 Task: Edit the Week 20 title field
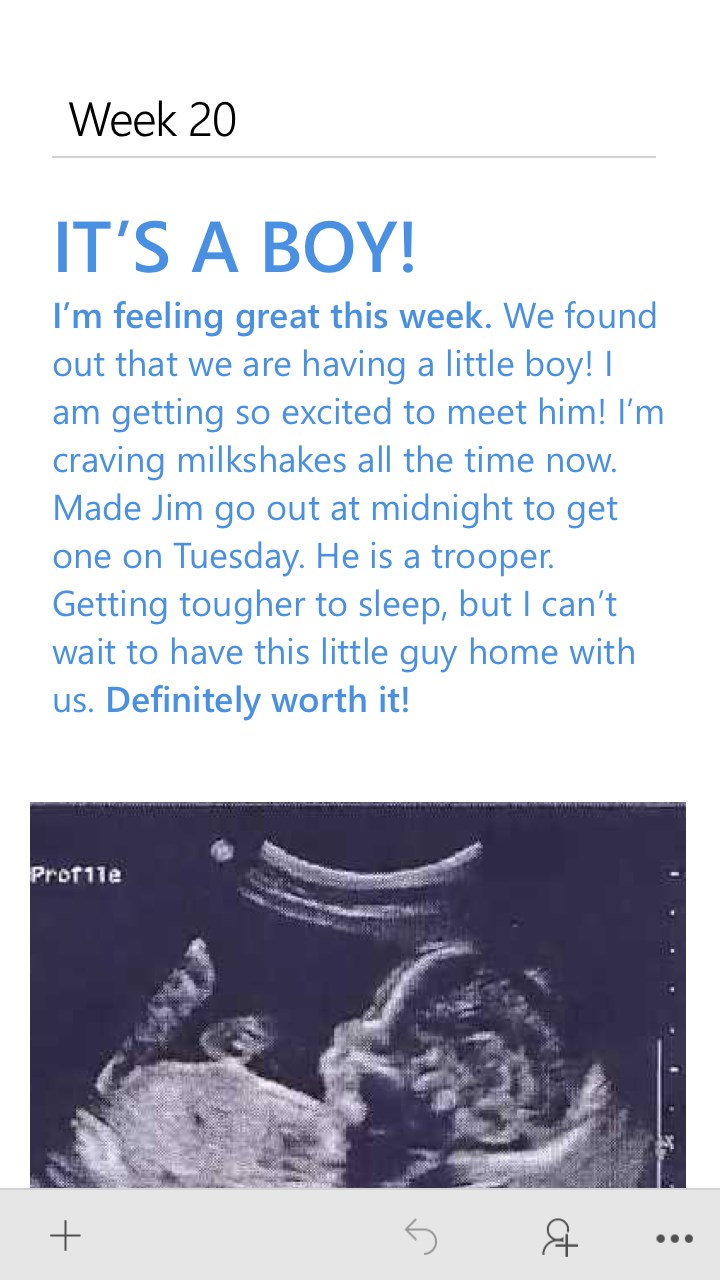coord(353,121)
